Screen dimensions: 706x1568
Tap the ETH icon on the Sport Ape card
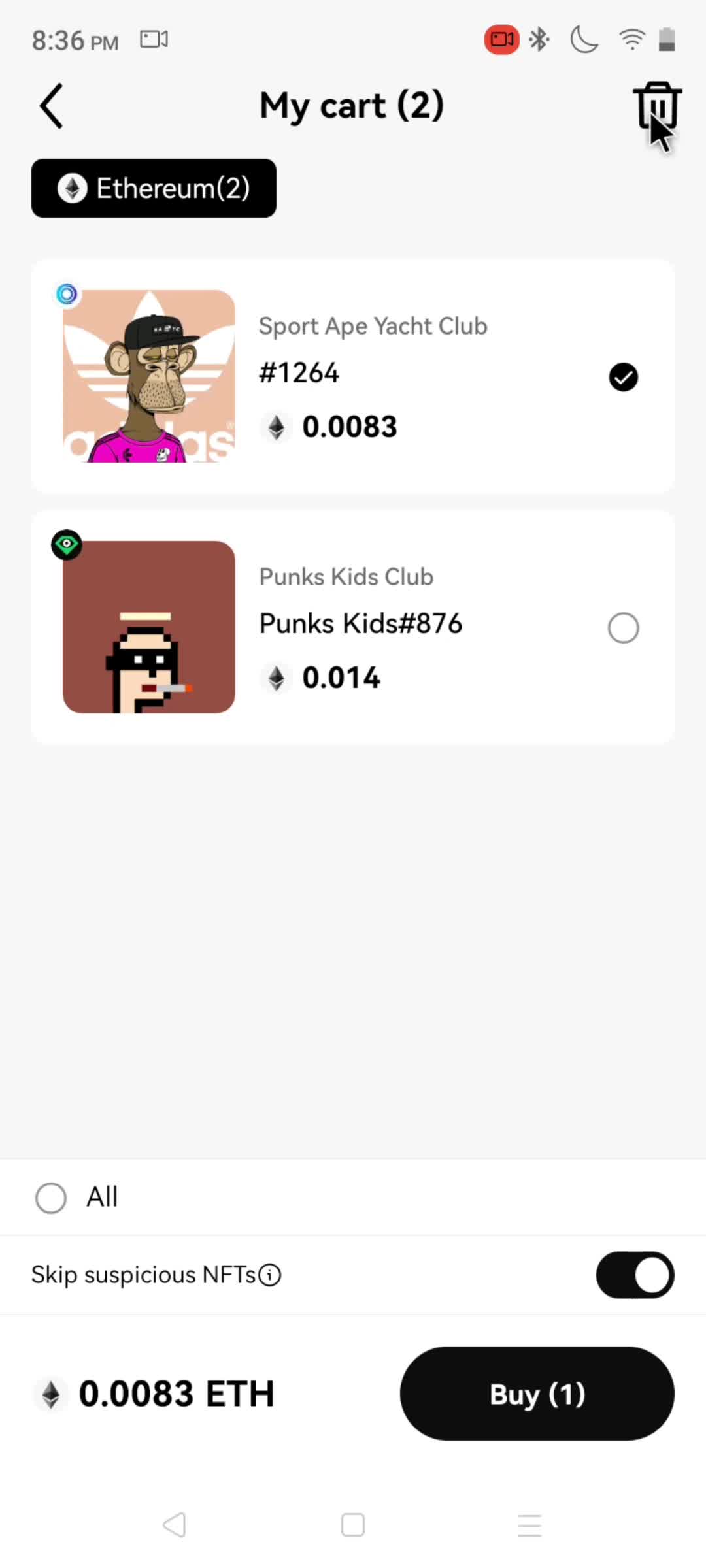pyautogui.click(x=277, y=427)
